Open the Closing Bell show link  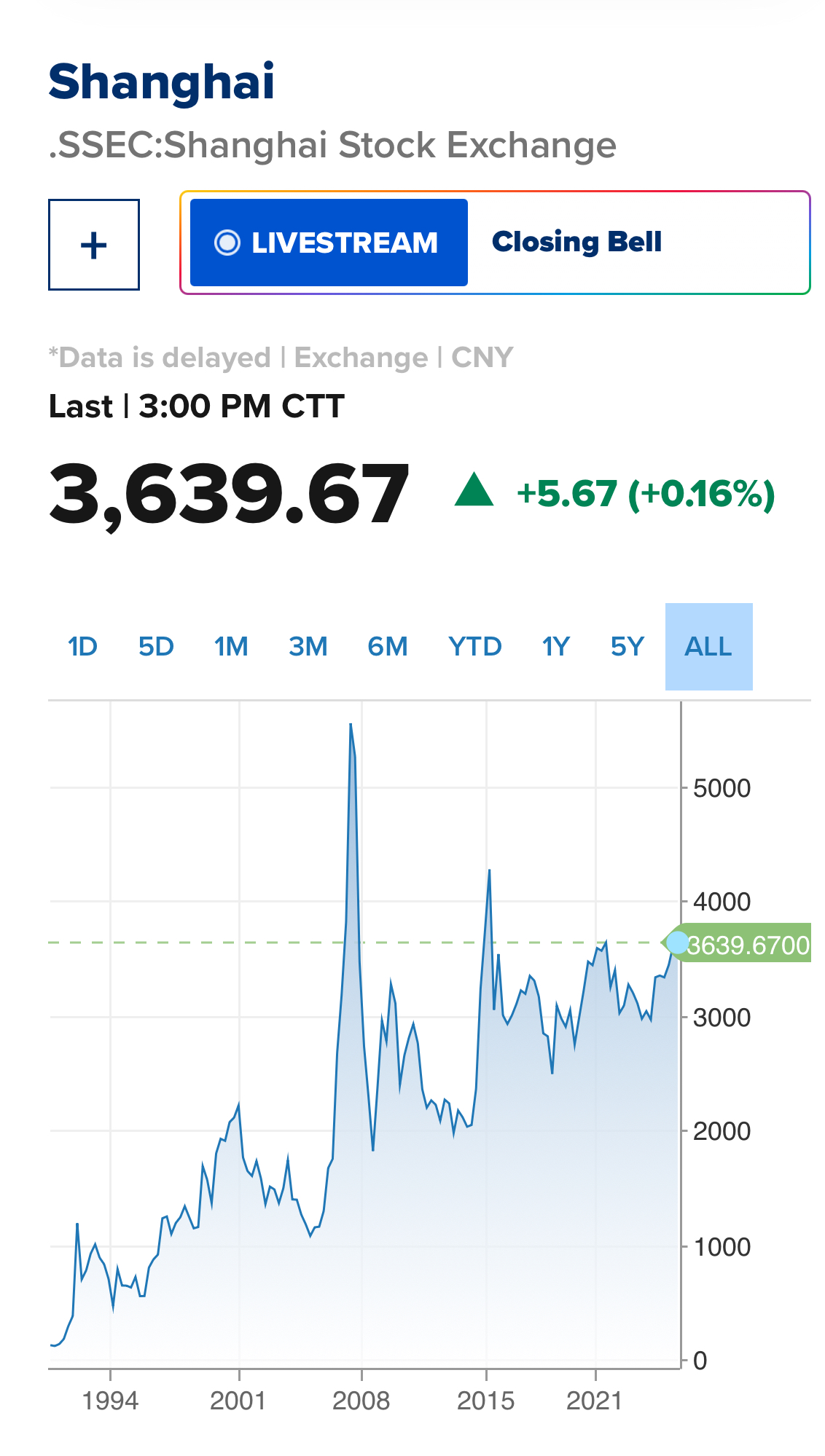point(576,242)
